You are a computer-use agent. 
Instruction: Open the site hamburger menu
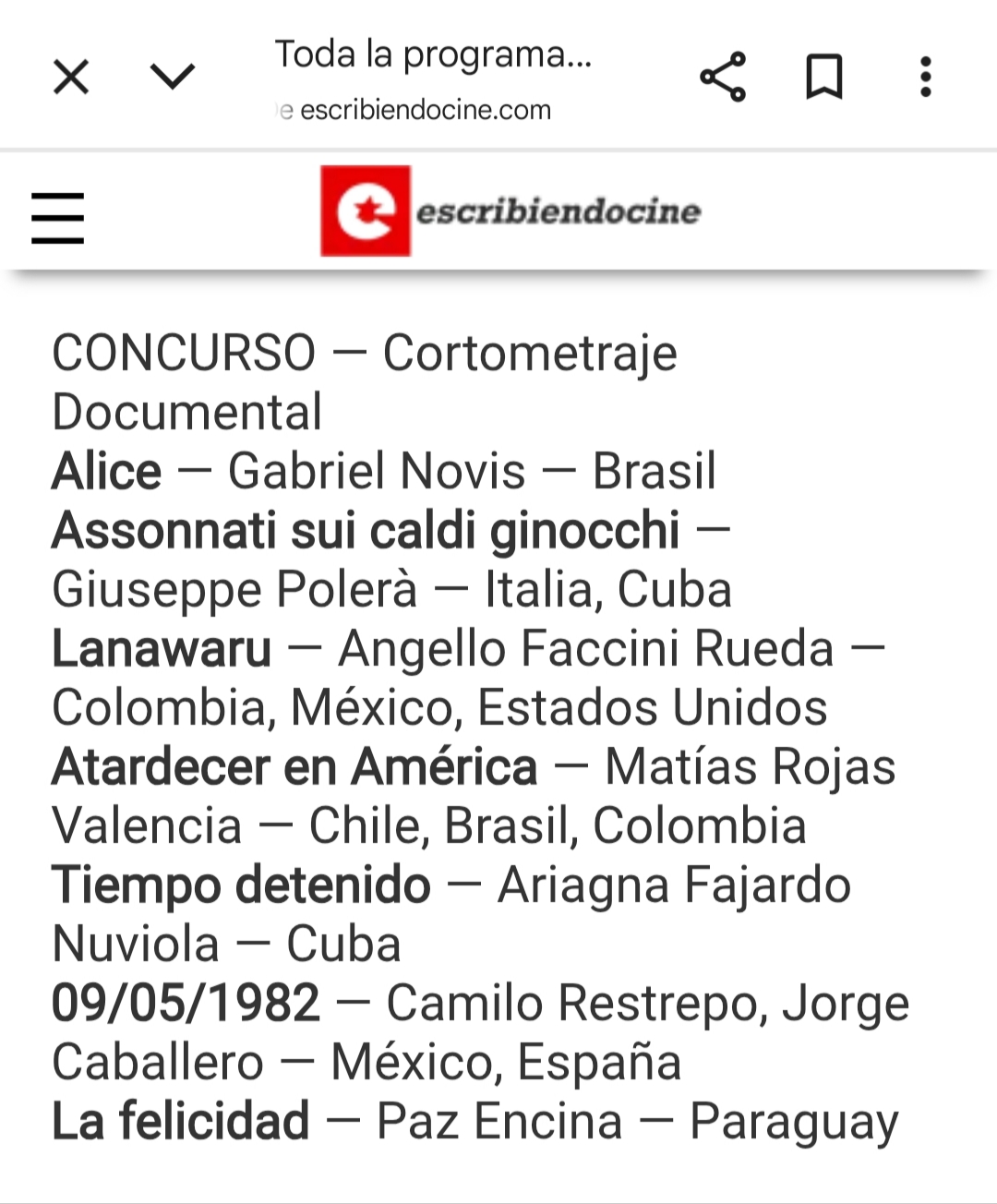click(x=57, y=218)
